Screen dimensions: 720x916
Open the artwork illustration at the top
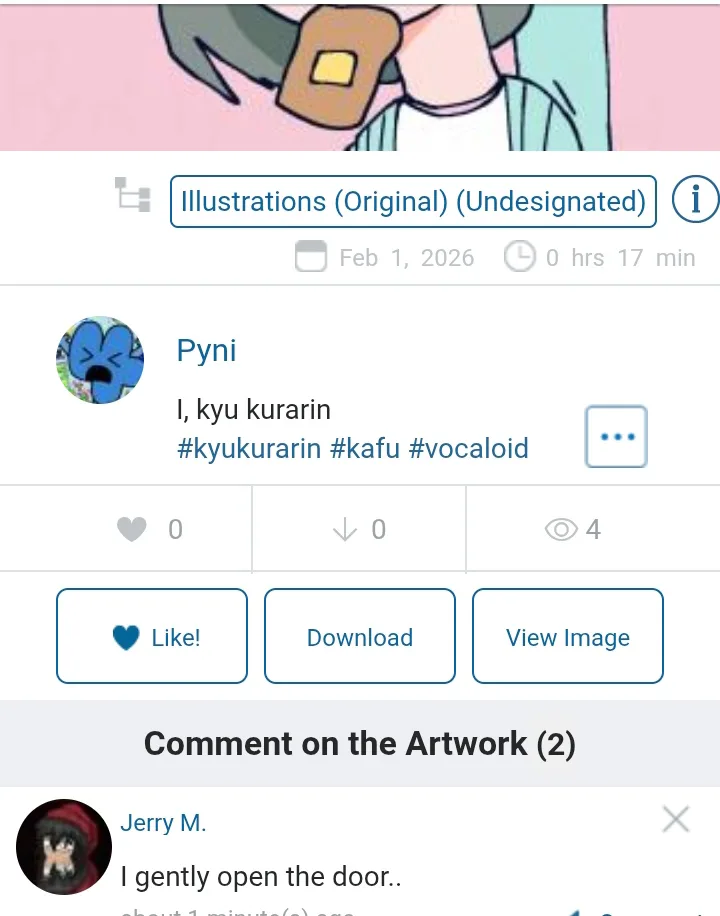click(360, 75)
